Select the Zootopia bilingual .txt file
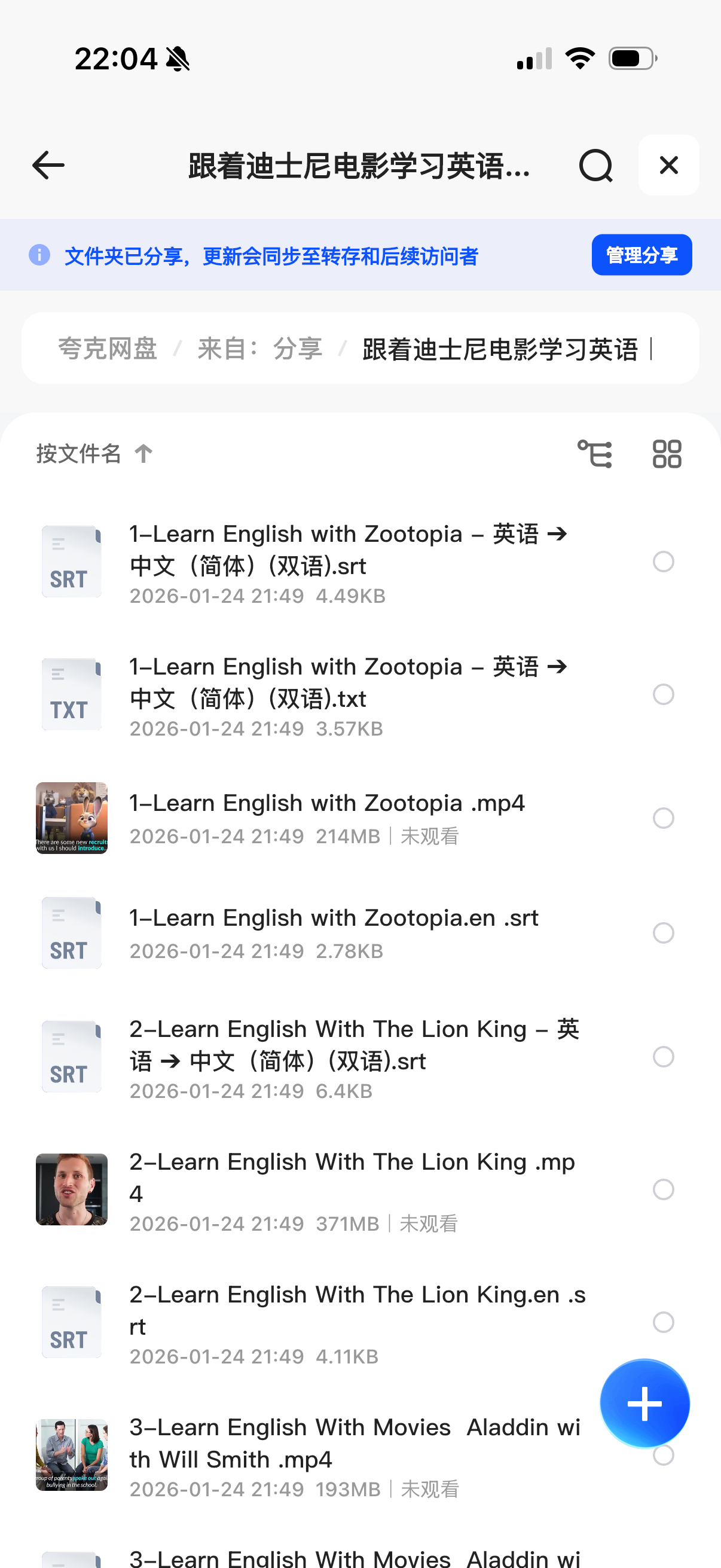The height and width of the screenshot is (1568, 721). pos(663,694)
